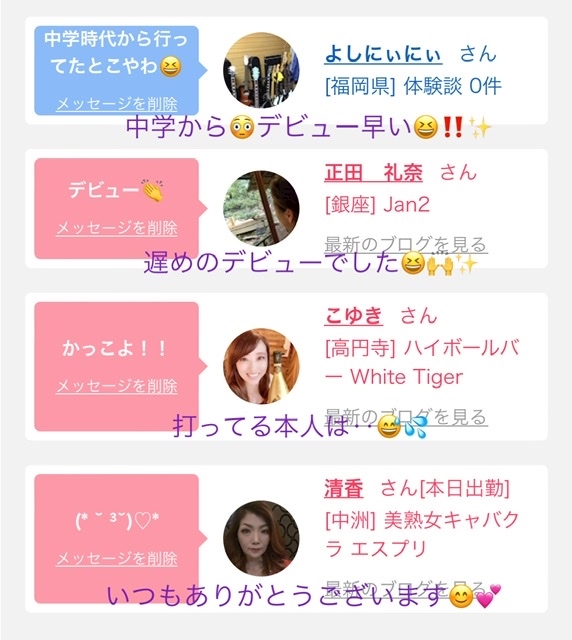Tap こゆき's round profile photo
The height and width of the screenshot is (640, 572).
[261, 366]
